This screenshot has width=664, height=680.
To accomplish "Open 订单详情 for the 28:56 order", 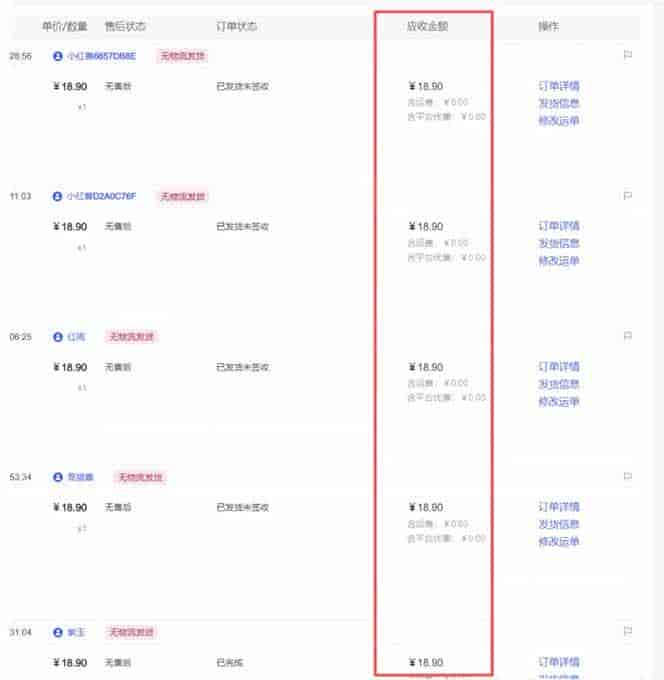I will (x=558, y=86).
